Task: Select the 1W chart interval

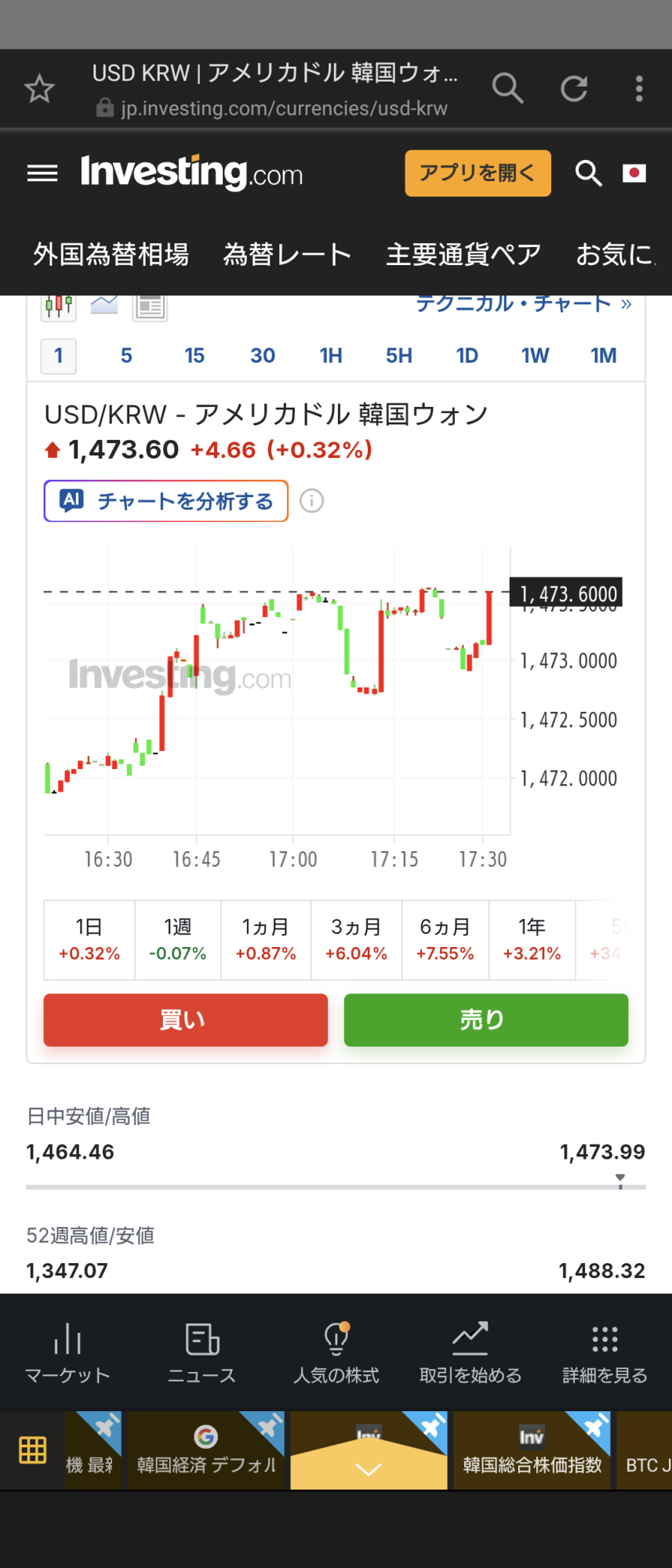Action: click(x=535, y=356)
